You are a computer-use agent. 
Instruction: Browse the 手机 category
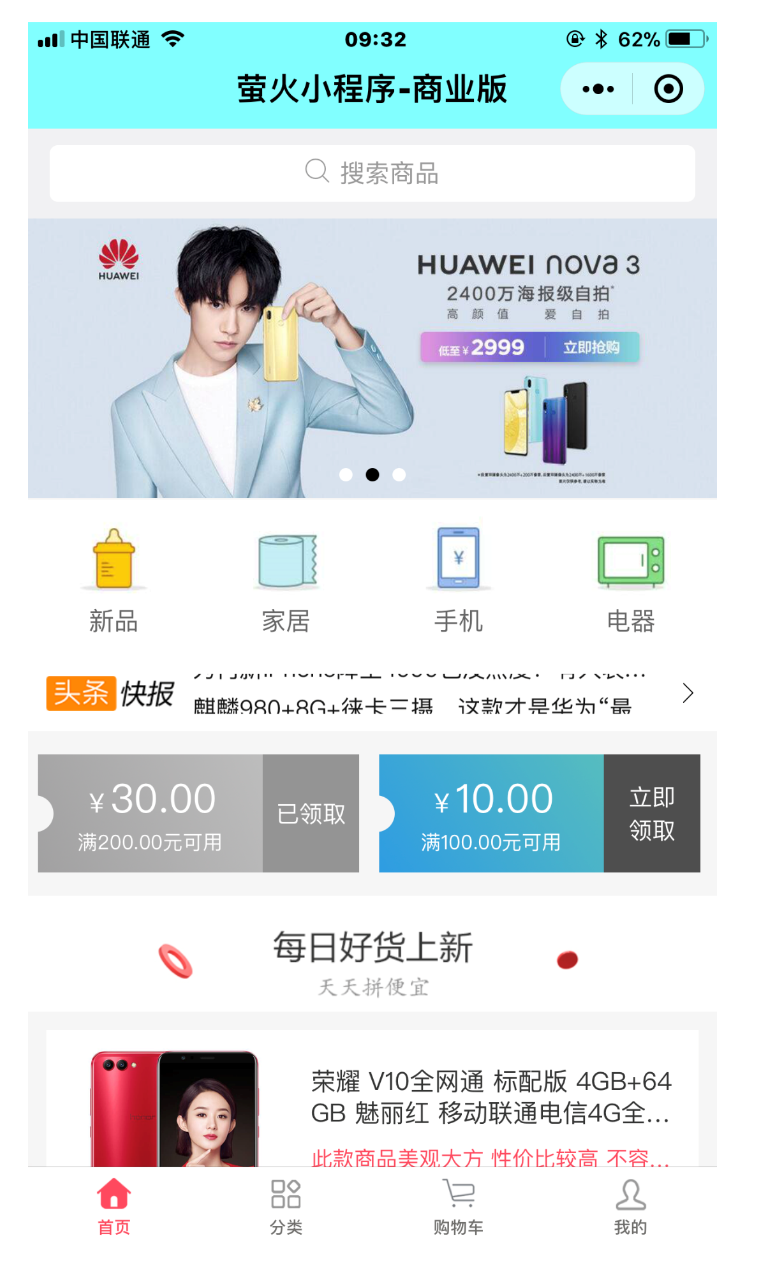click(x=458, y=580)
